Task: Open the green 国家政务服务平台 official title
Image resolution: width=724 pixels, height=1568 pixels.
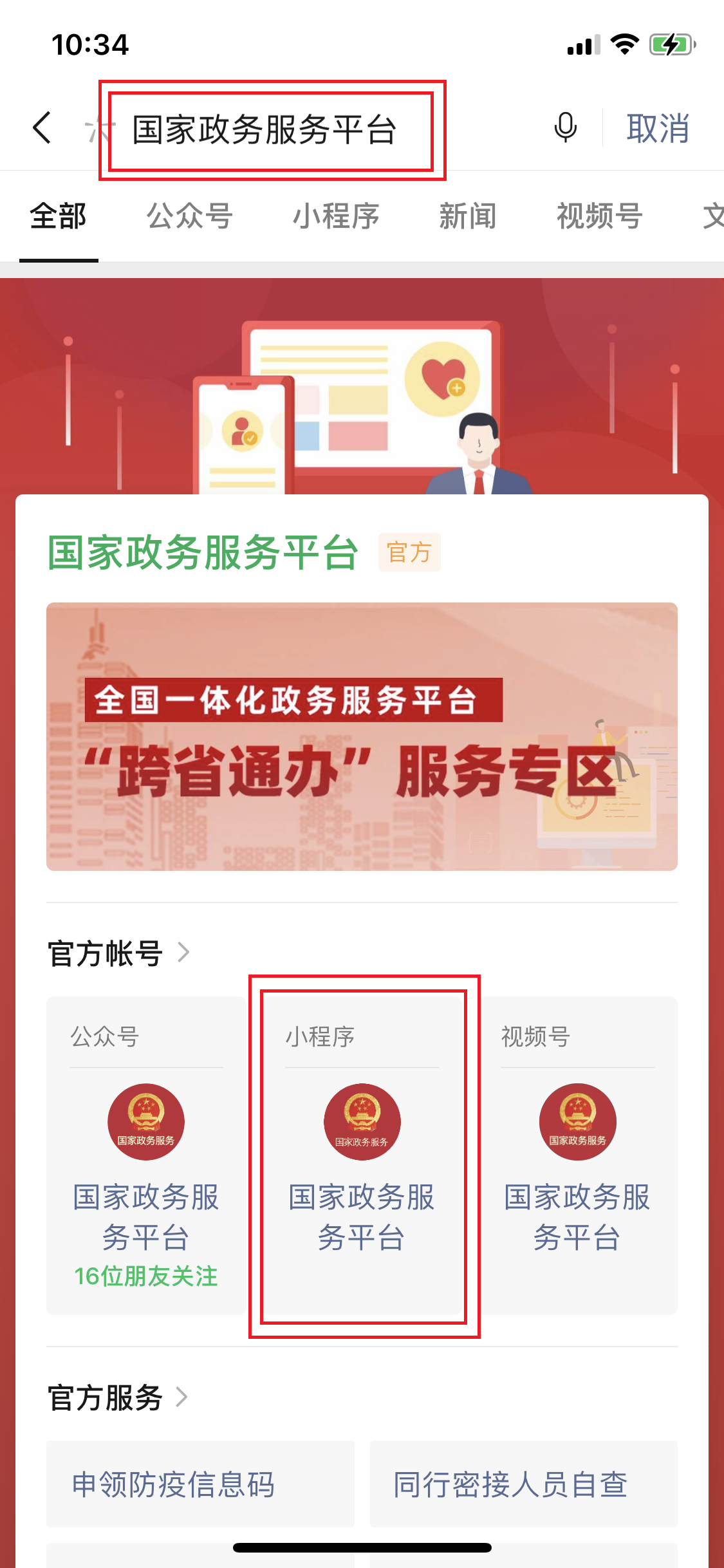Action: 203,552
